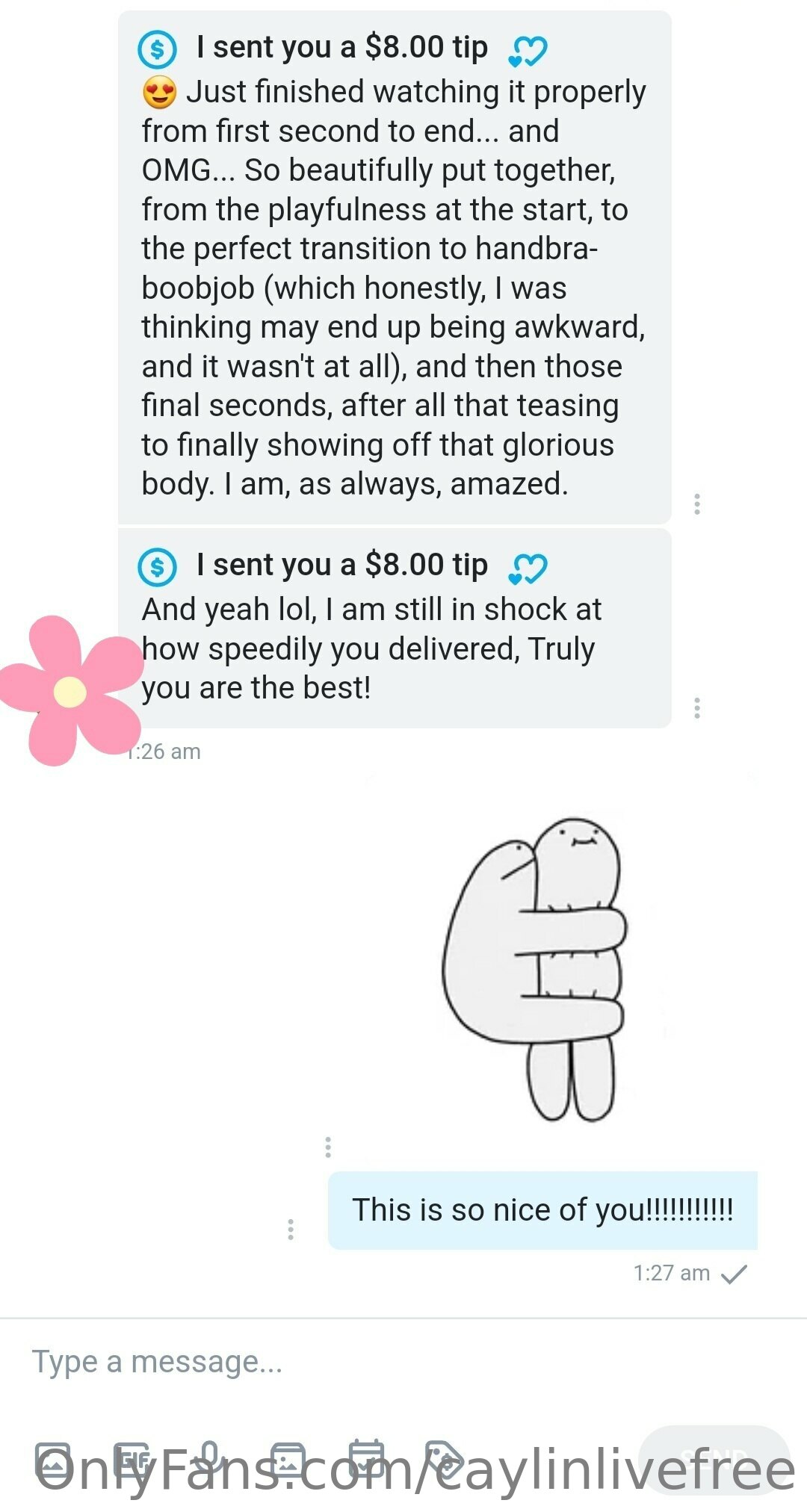Attach a photo using the image icon
Screen dimensions: 807x1512
point(54,1460)
